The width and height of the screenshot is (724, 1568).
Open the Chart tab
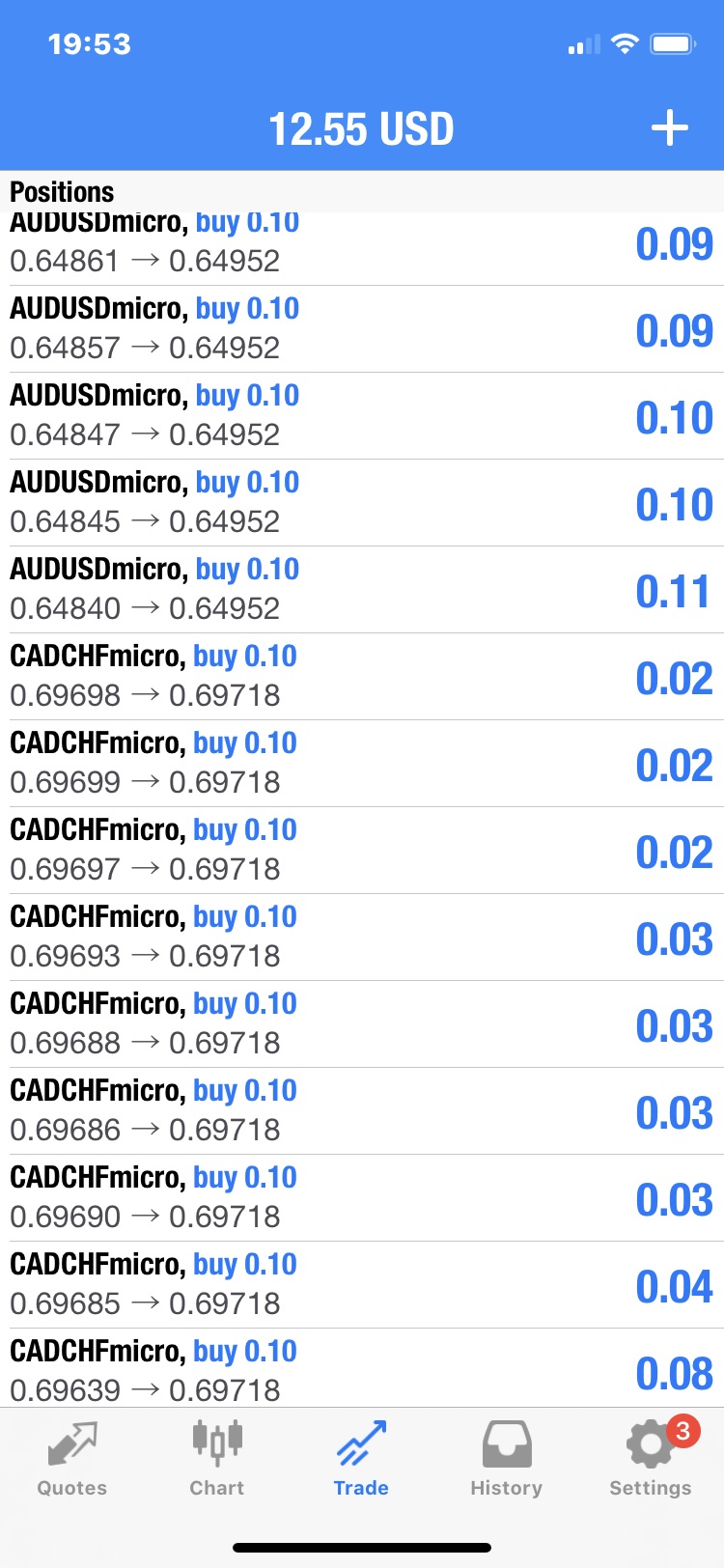pos(217,1459)
